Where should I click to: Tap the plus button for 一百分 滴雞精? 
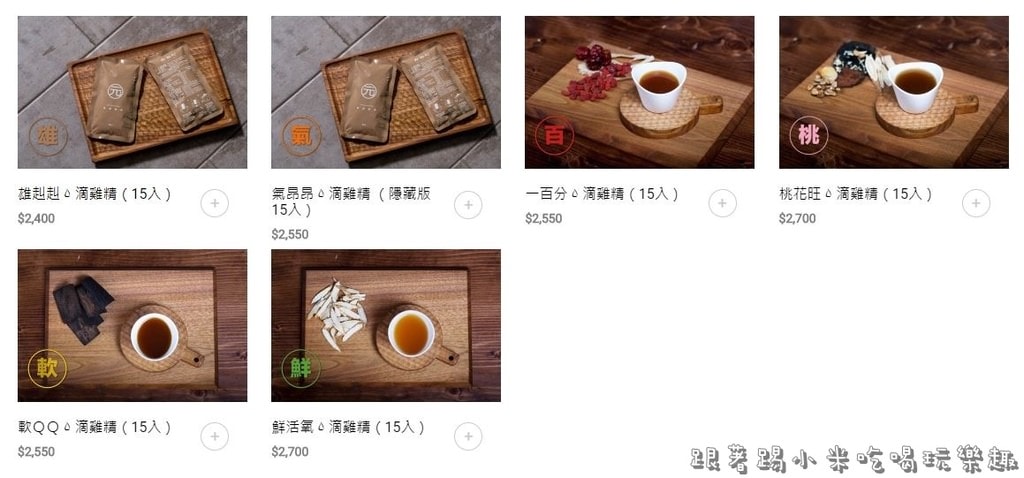click(x=722, y=203)
